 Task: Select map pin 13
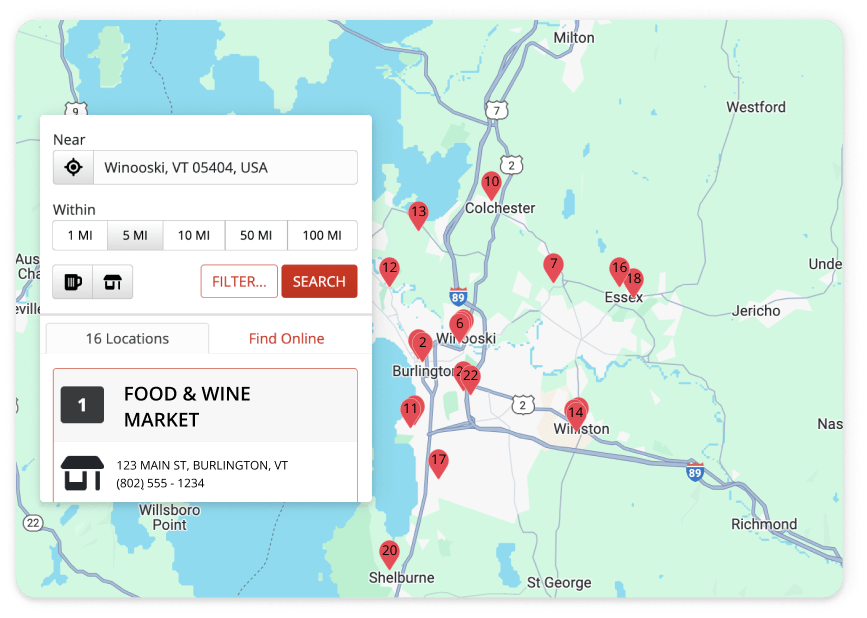[418, 213]
